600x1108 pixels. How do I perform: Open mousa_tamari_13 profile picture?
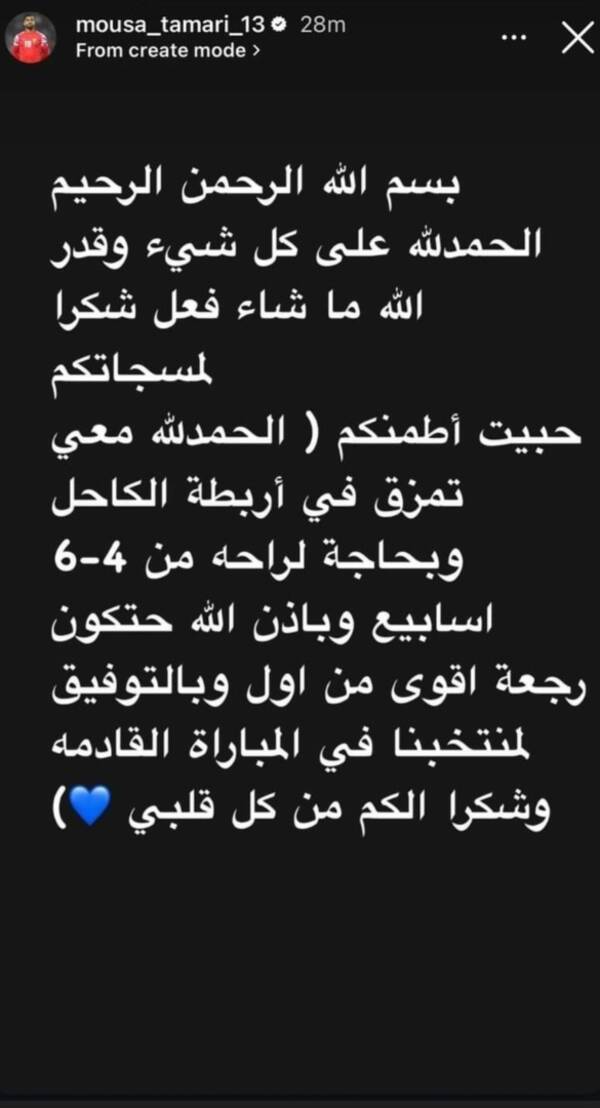(33, 39)
